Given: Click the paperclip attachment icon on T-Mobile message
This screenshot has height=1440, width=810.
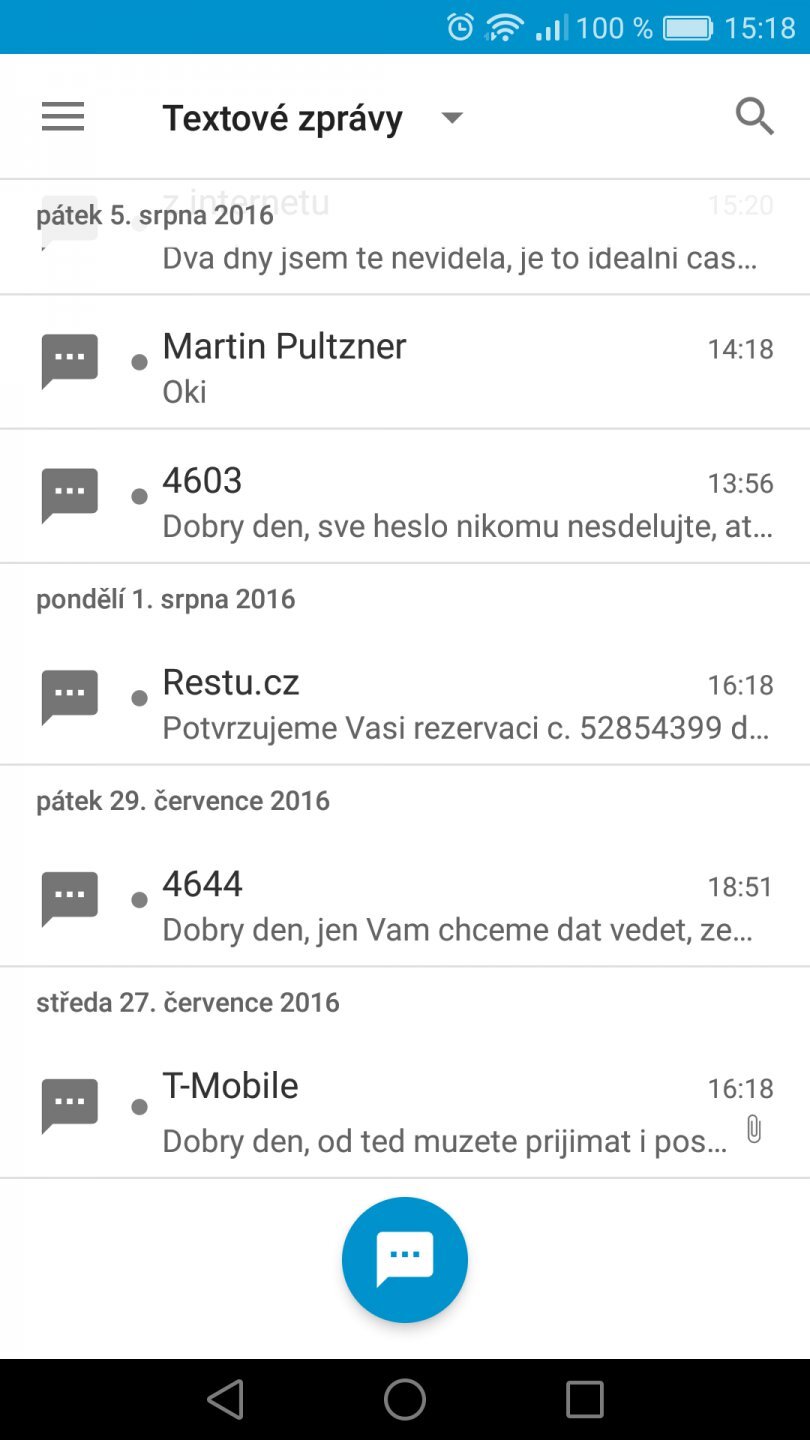Looking at the screenshot, I should (754, 1128).
